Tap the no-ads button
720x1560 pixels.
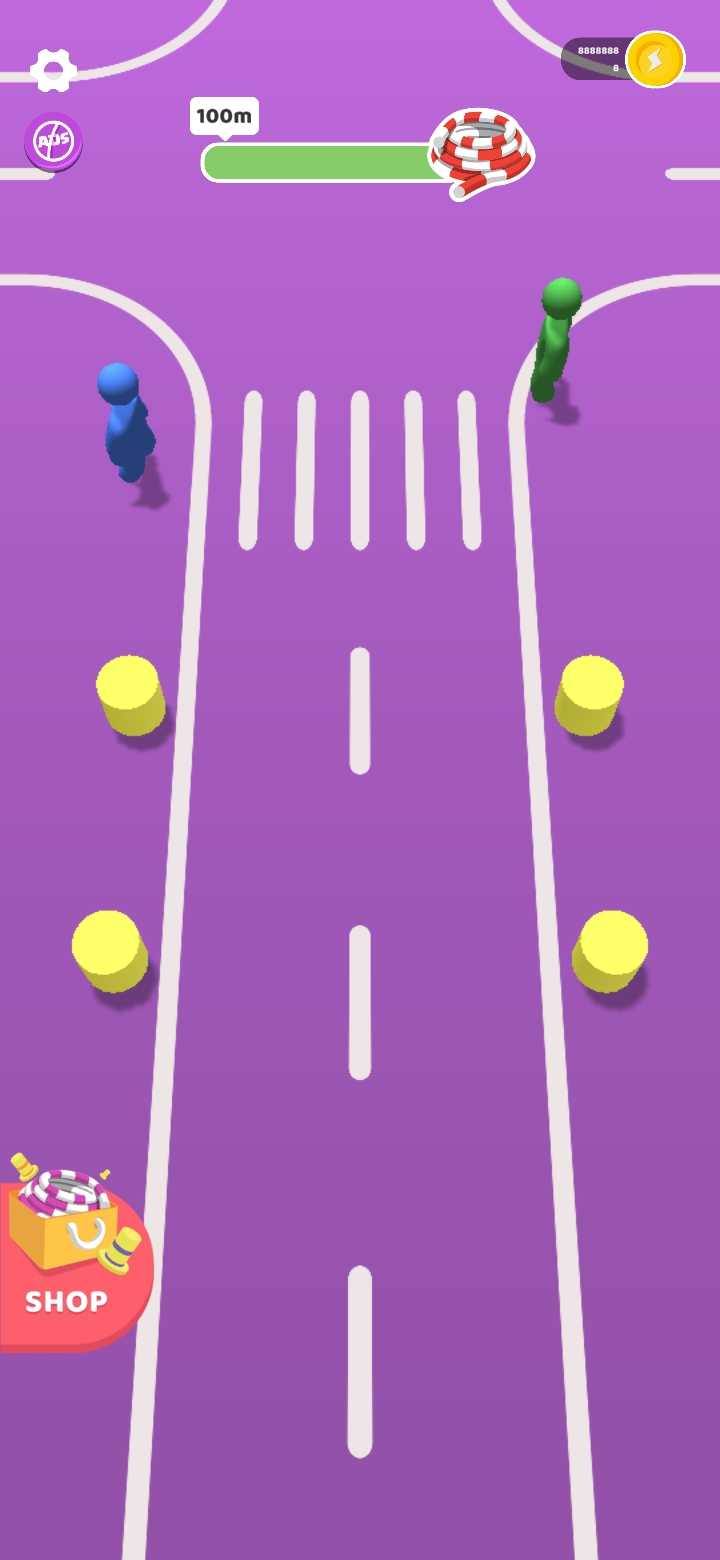click(53, 141)
